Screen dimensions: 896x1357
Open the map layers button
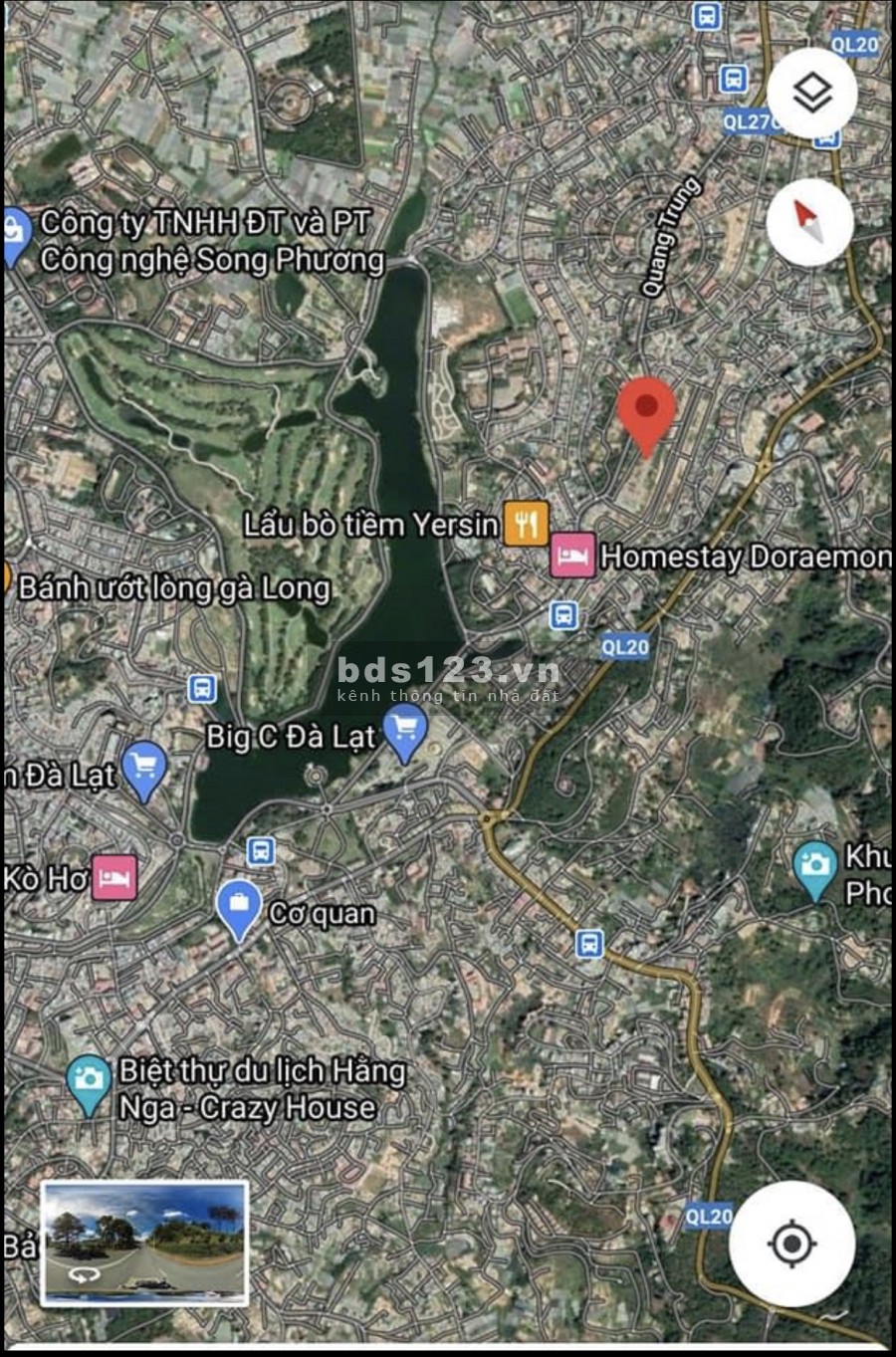811,94
